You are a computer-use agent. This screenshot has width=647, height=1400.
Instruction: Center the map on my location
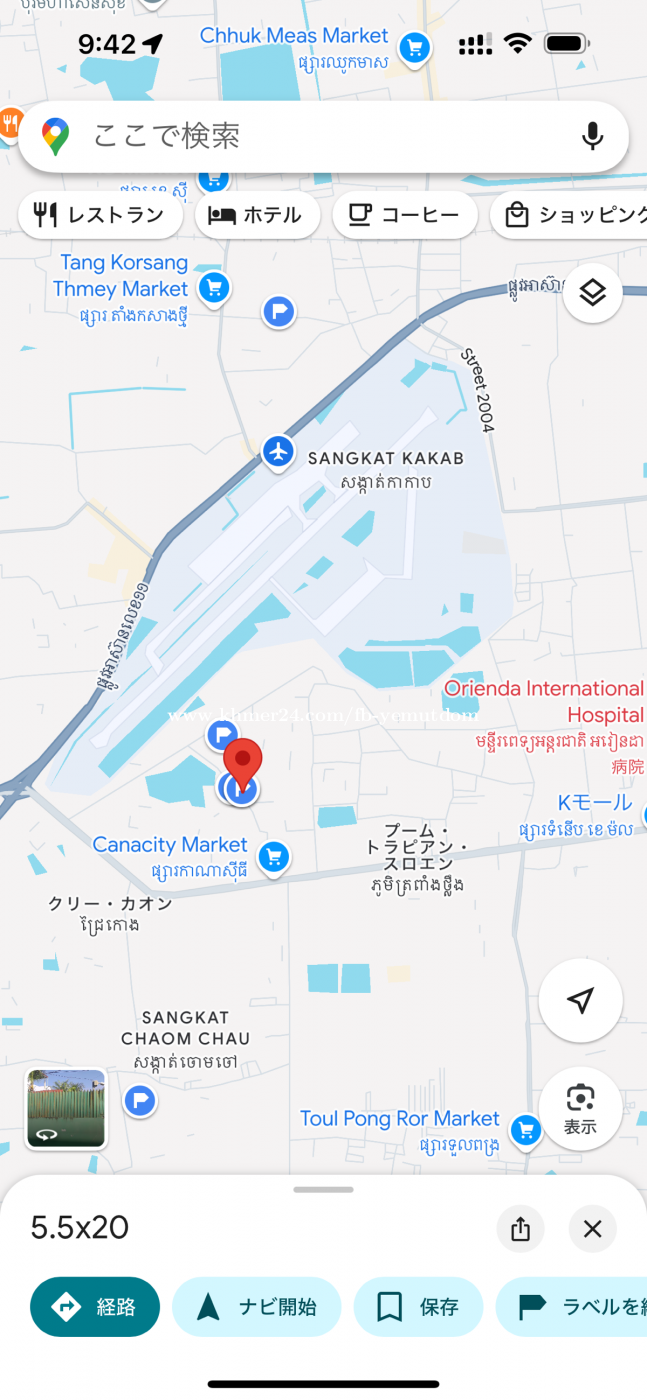click(x=580, y=1000)
